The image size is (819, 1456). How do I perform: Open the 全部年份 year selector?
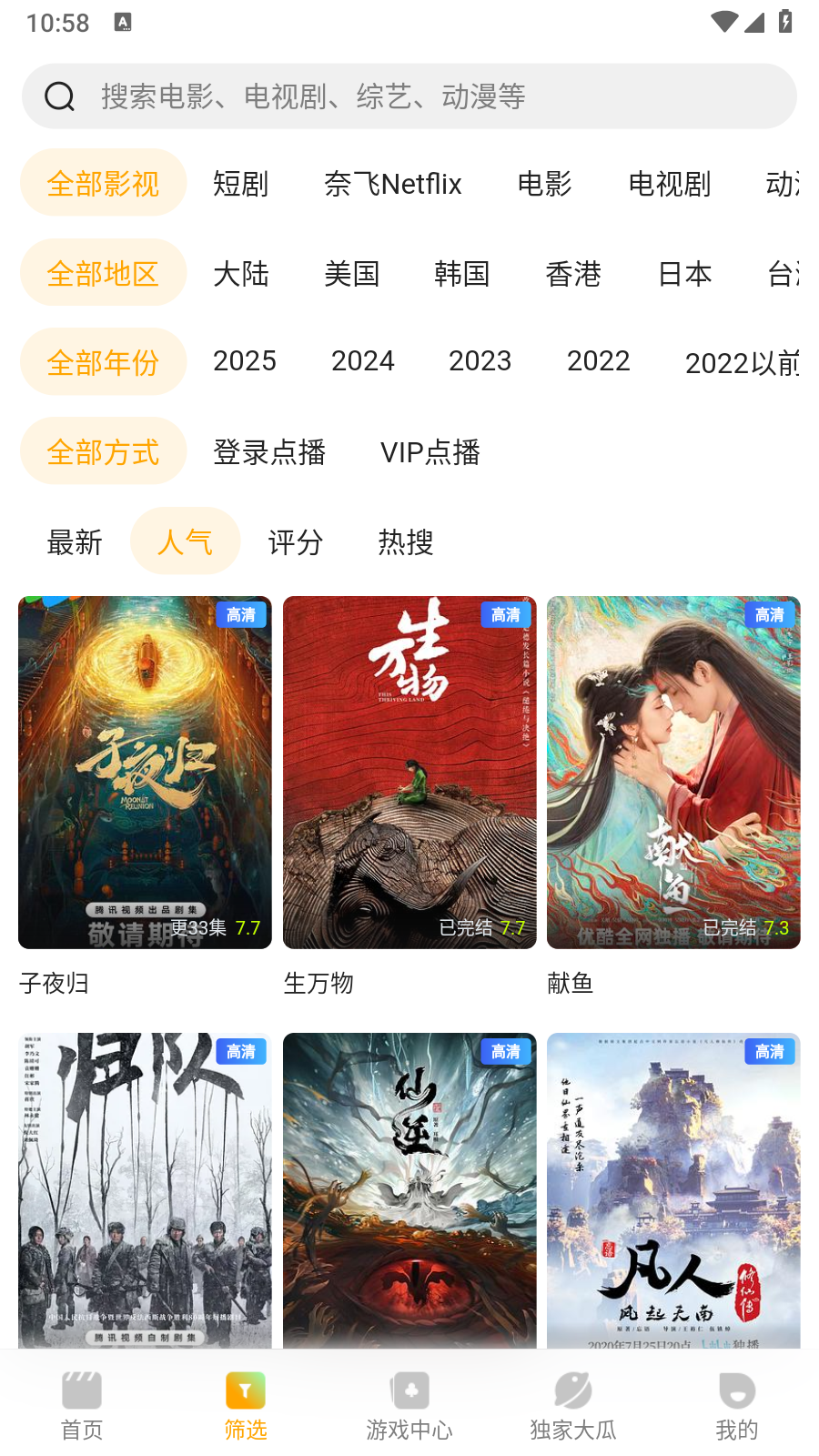coord(103,361)
